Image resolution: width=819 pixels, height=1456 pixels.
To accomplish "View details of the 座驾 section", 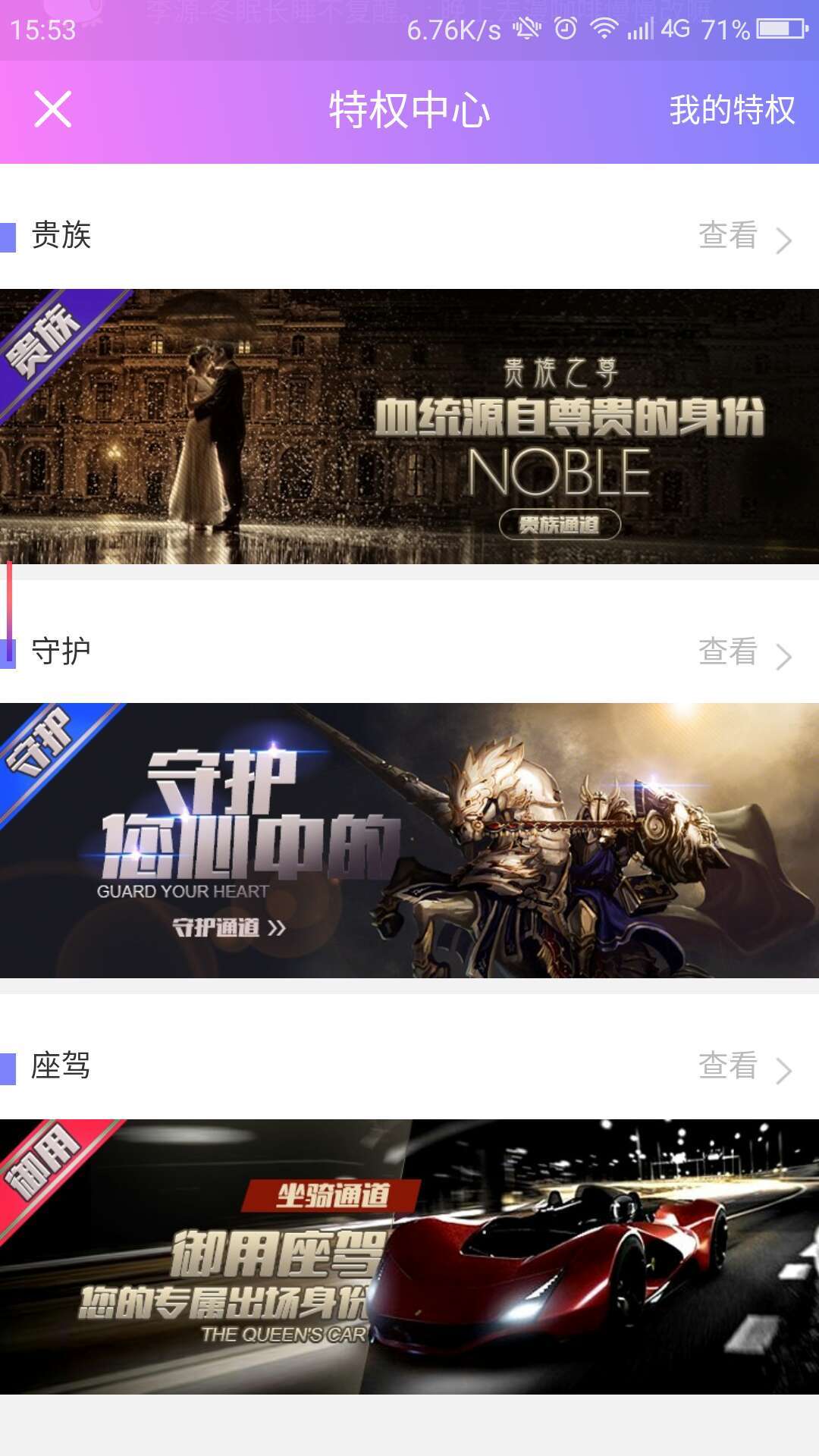I will [743, 1066].
